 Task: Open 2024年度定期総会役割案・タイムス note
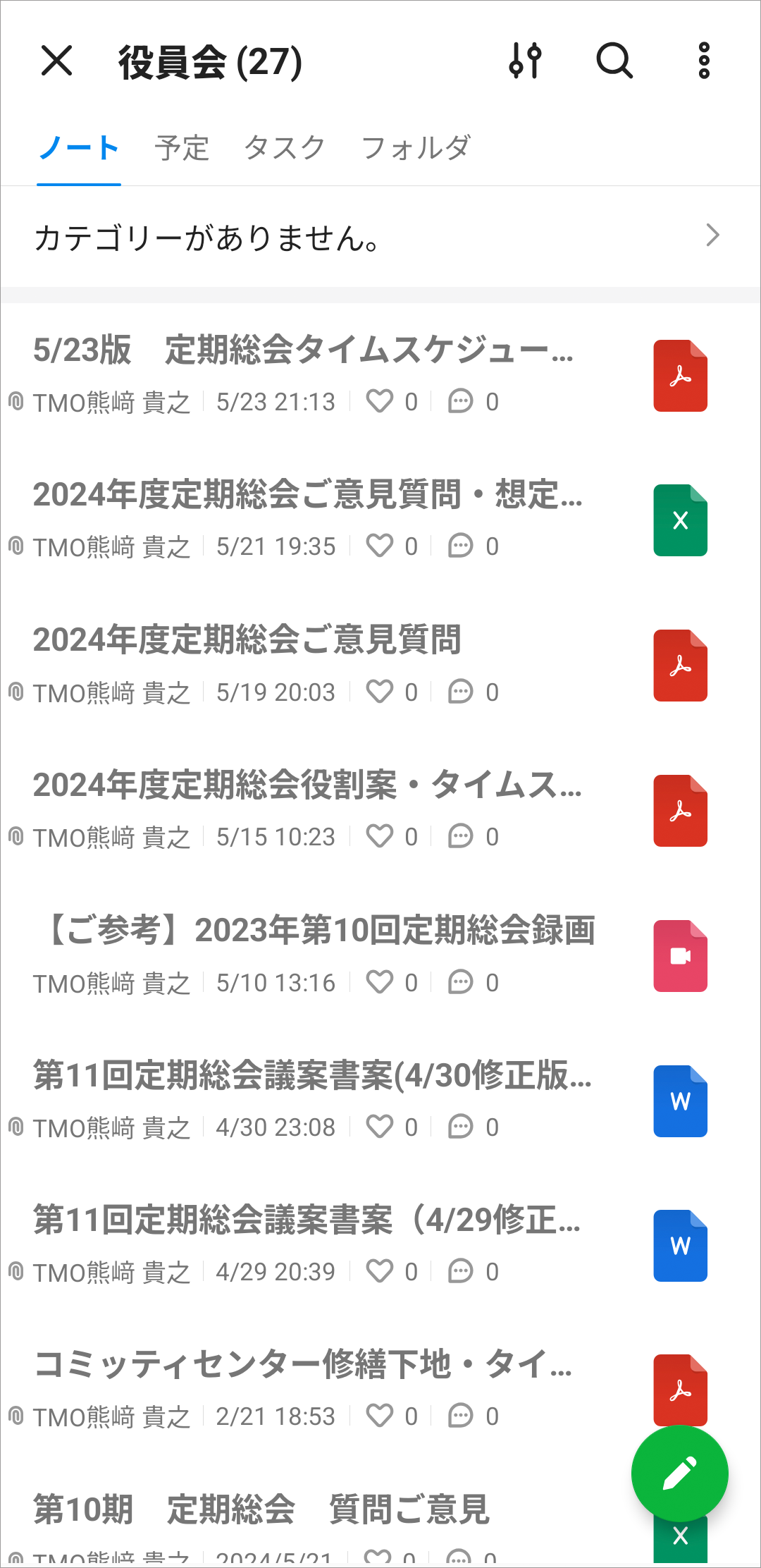pos(307,785)
